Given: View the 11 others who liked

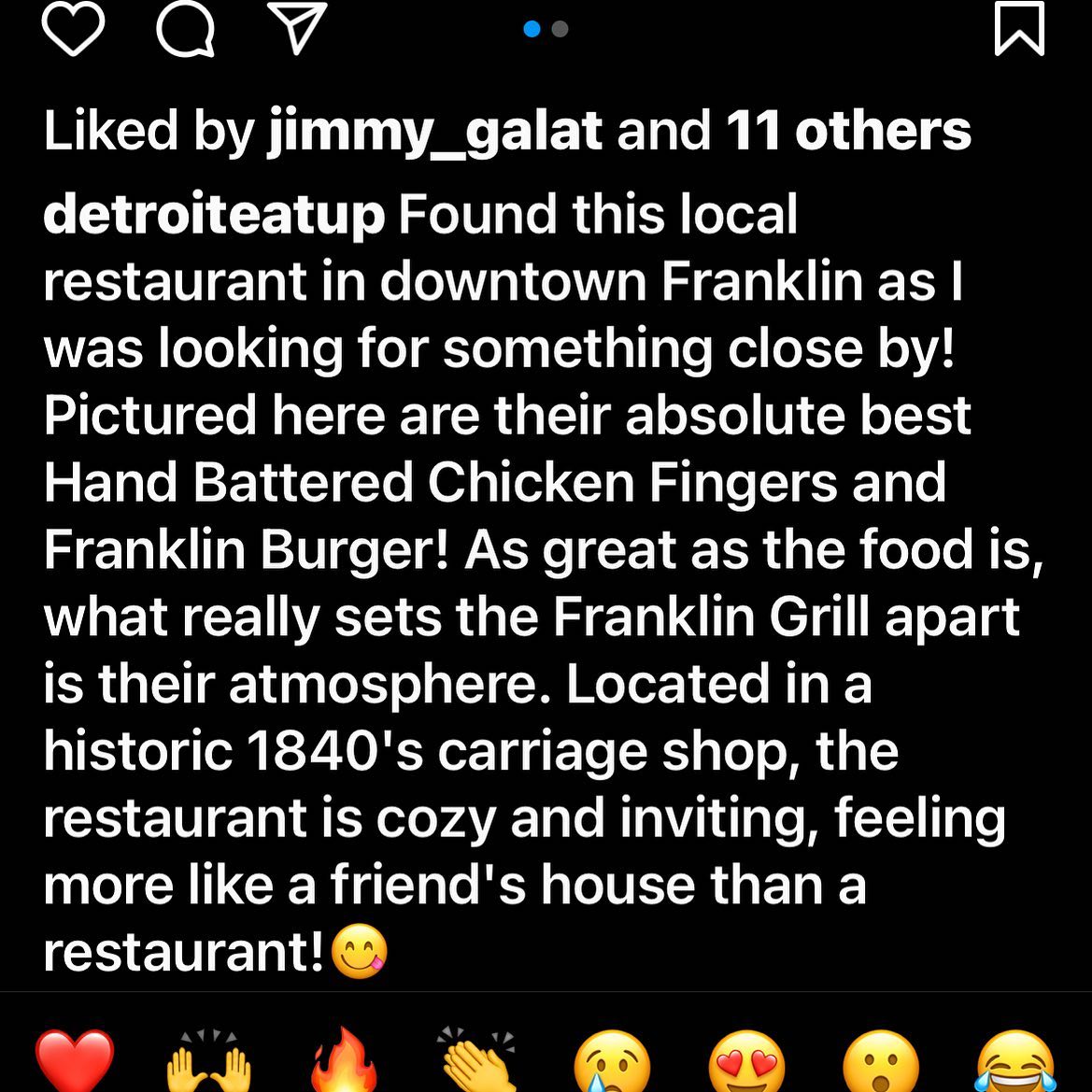Looking at the screenshot, I should (x=848, y=131).
